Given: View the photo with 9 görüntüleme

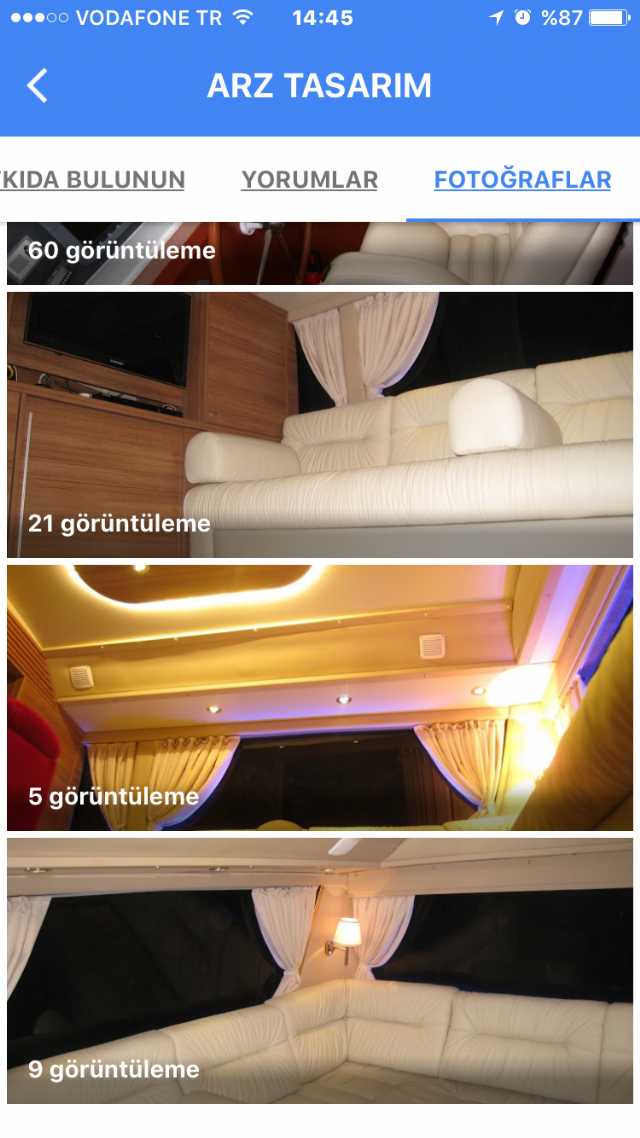Looking at the screenshot, I should click(x=320, y=970).
